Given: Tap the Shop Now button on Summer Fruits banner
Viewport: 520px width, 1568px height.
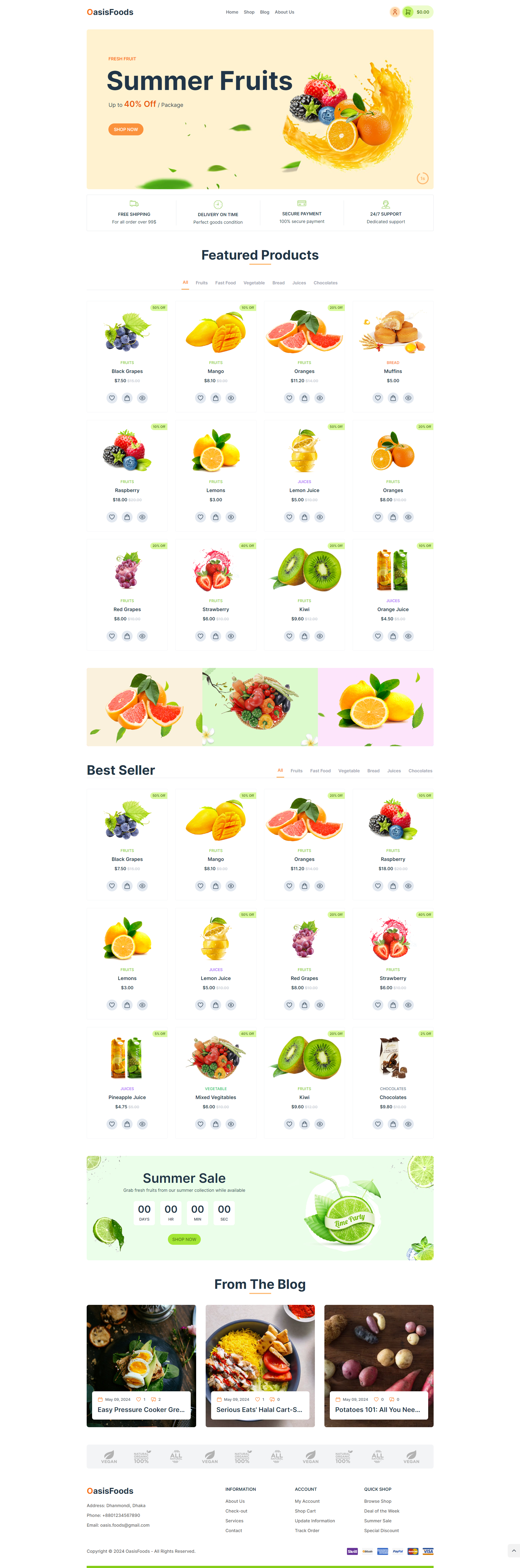Looking at the screenshot, I should point(126,130).
